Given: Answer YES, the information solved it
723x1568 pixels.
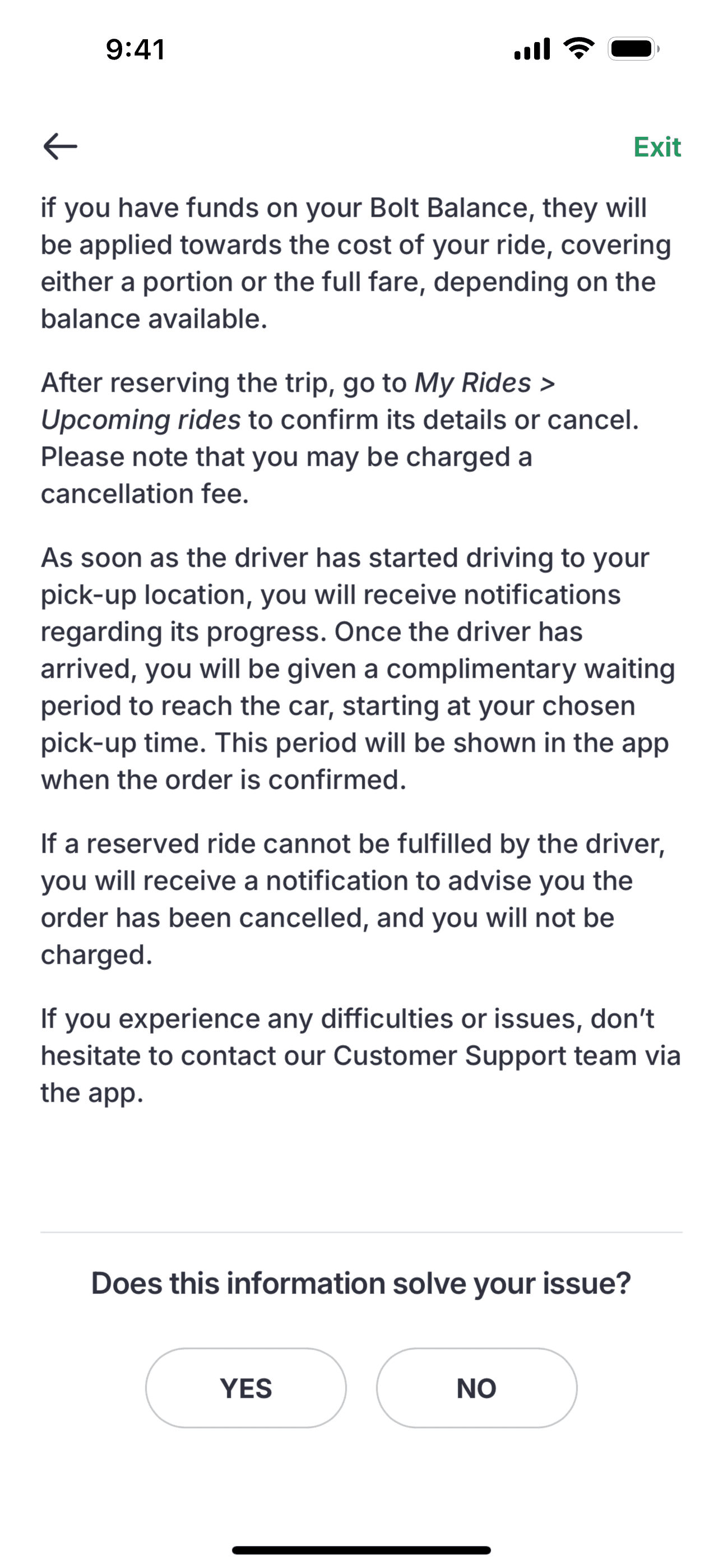Looking at the screenshot, I should tap(246, 1389).
